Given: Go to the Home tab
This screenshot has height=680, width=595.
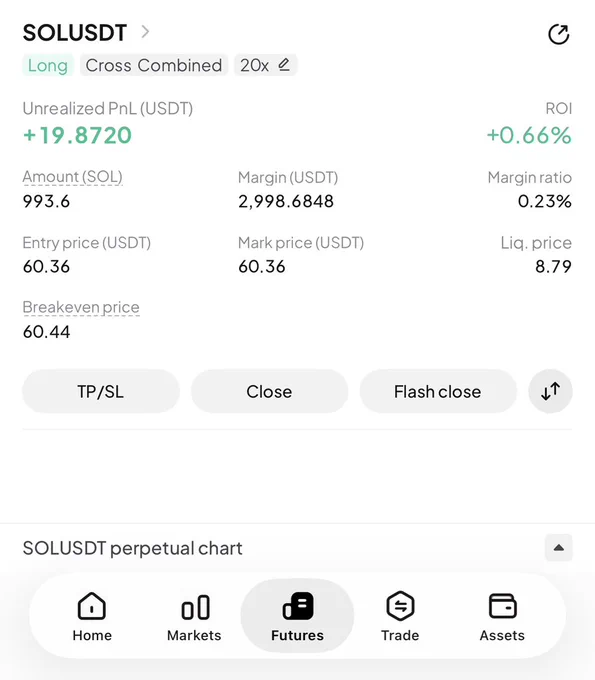Looking at the screenshot, I should click(x=92, y=616).
